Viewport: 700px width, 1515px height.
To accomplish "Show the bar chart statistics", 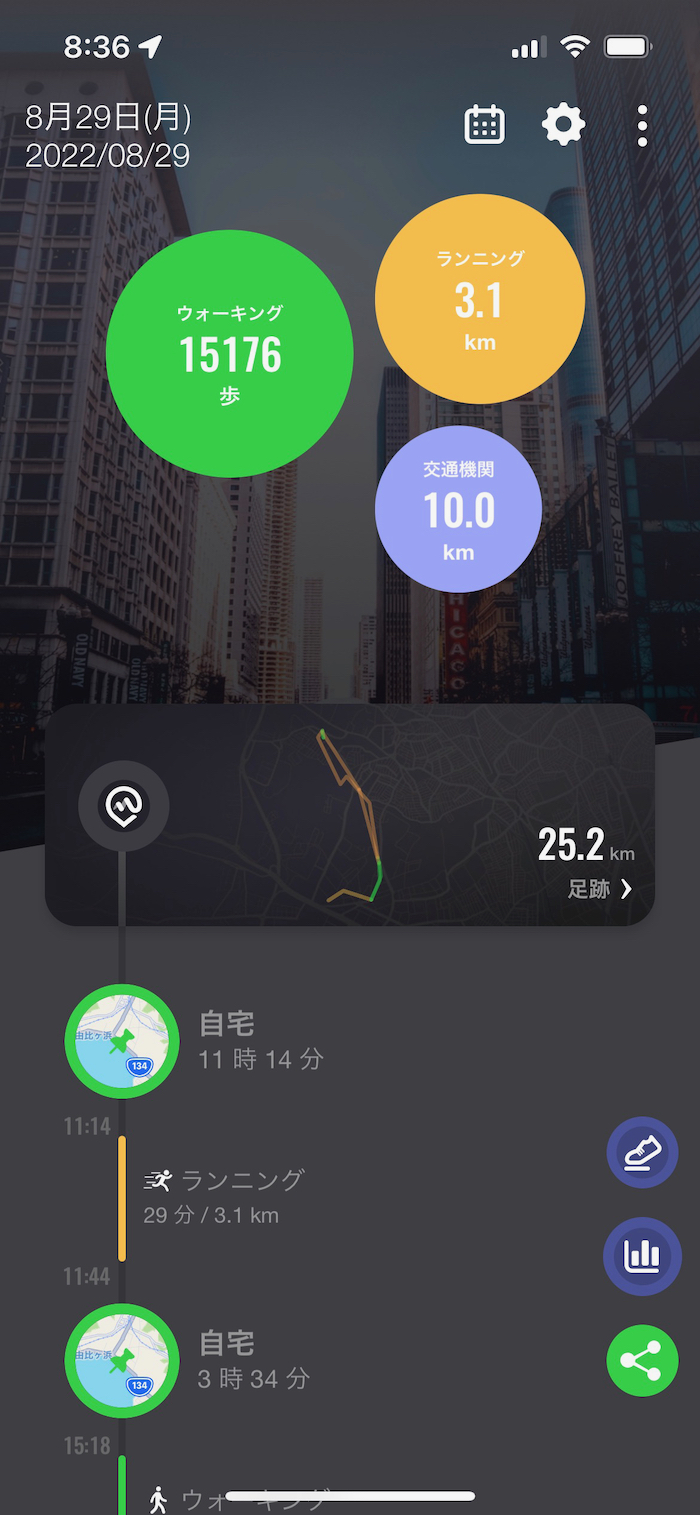I will [642, 1256].
